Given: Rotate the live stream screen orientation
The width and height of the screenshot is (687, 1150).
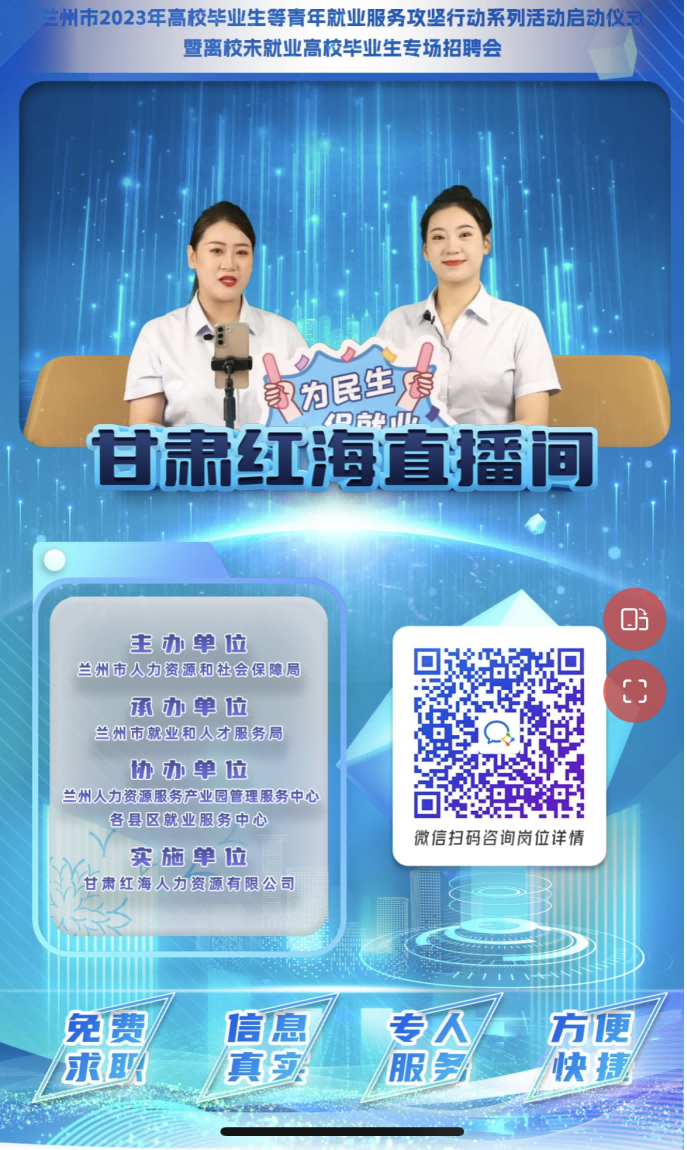Looking at the screenshot, I should coord(634,620).
